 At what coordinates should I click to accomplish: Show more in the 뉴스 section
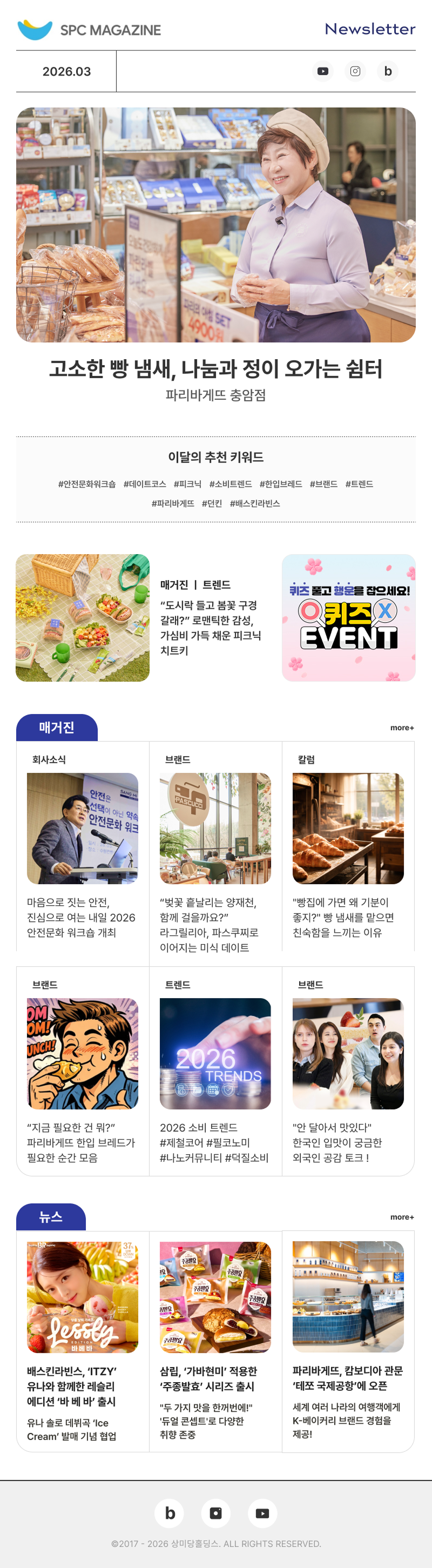point(402,1217)
